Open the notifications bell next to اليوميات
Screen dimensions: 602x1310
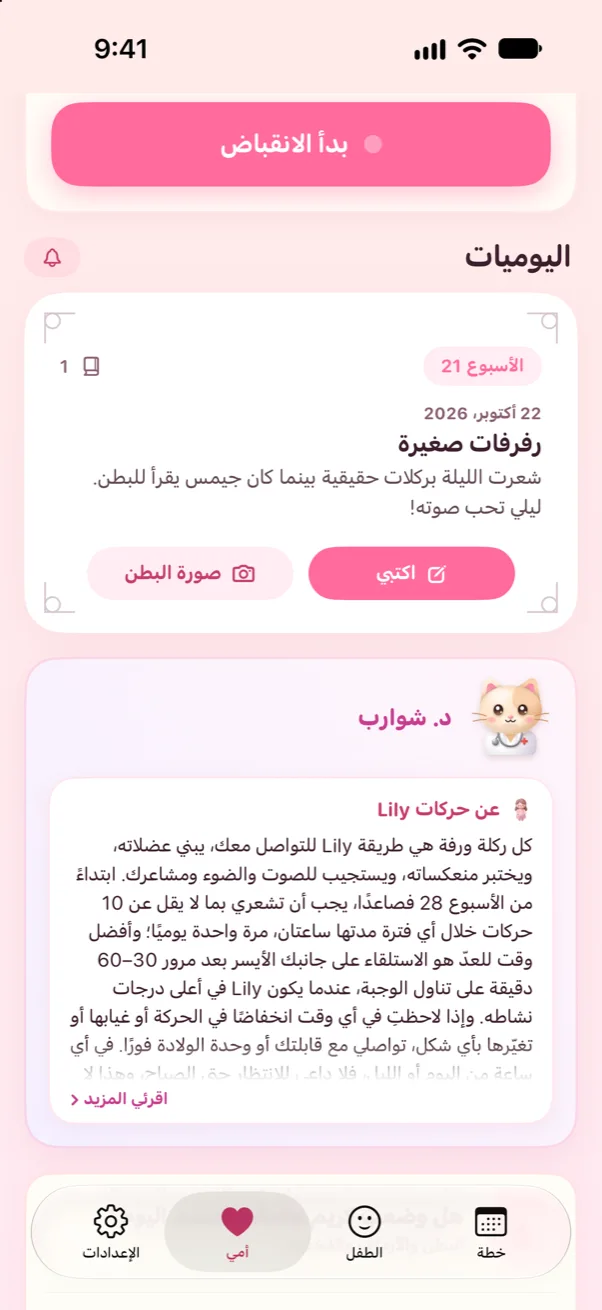52,258
